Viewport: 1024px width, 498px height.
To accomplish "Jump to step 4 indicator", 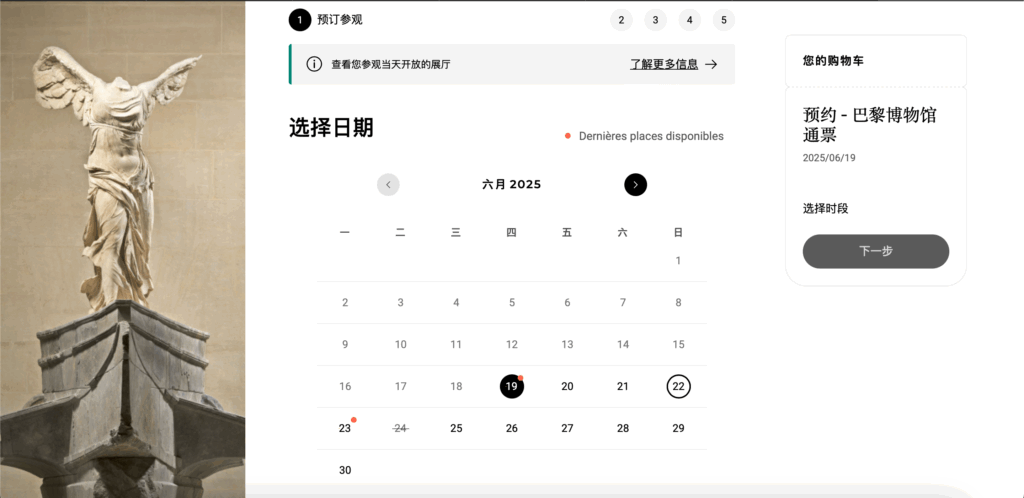I will (689, 20).
